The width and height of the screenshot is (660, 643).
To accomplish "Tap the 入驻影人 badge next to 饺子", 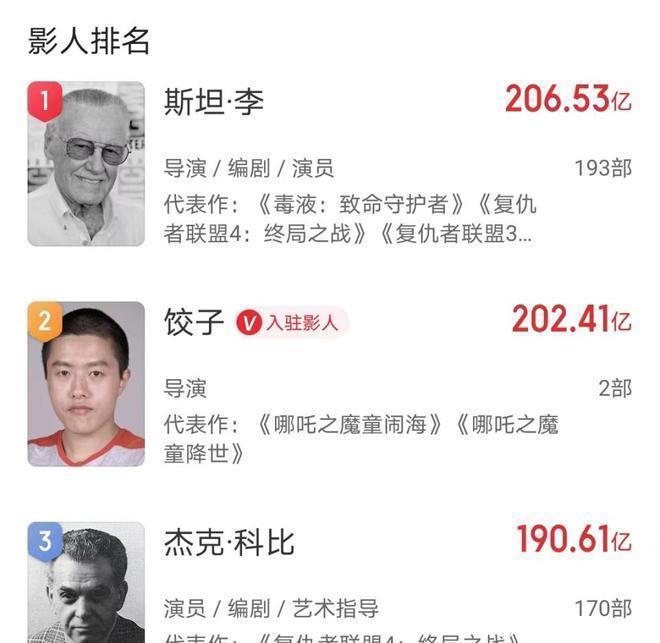I will tap(291, 322).
